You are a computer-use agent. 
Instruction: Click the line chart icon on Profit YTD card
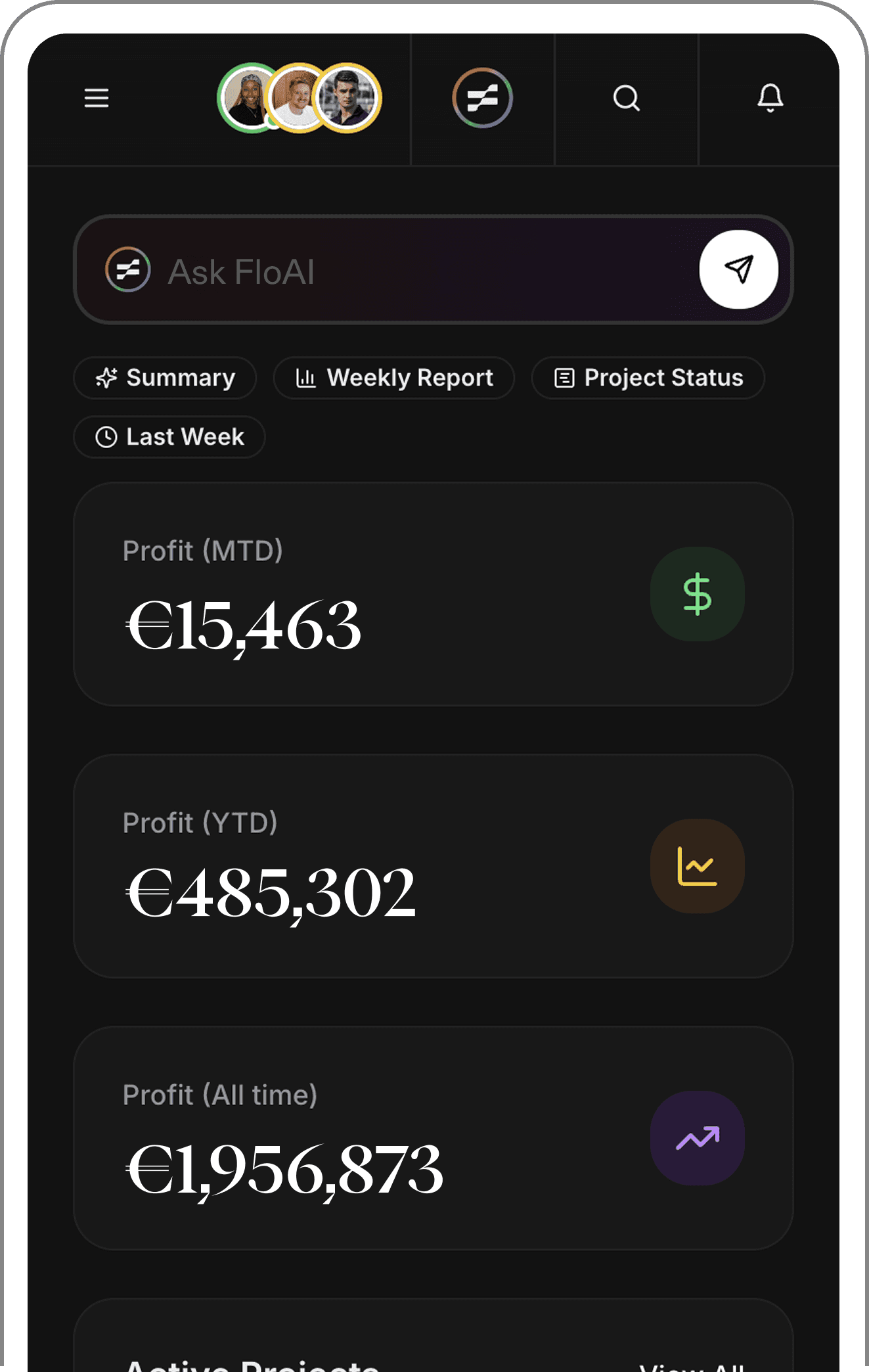697,866
